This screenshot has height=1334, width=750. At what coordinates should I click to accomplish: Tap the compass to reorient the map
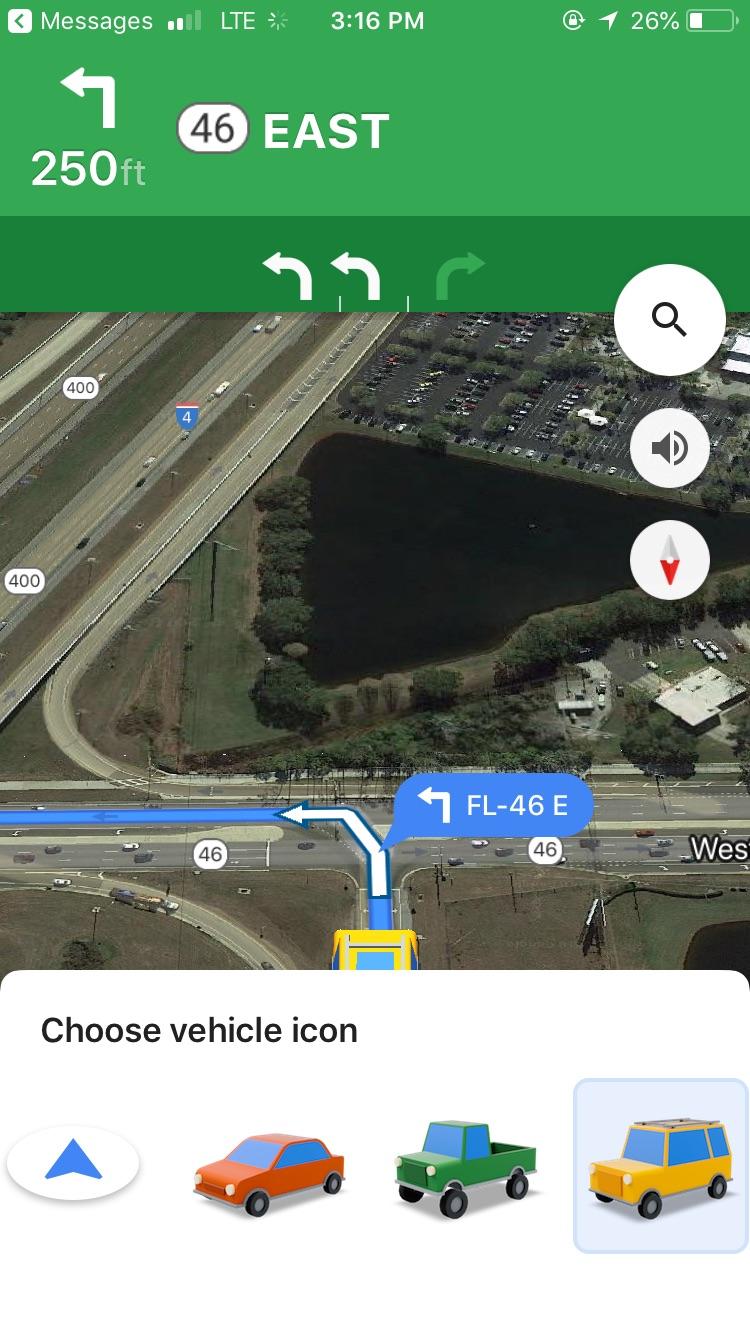coord(669,559)
